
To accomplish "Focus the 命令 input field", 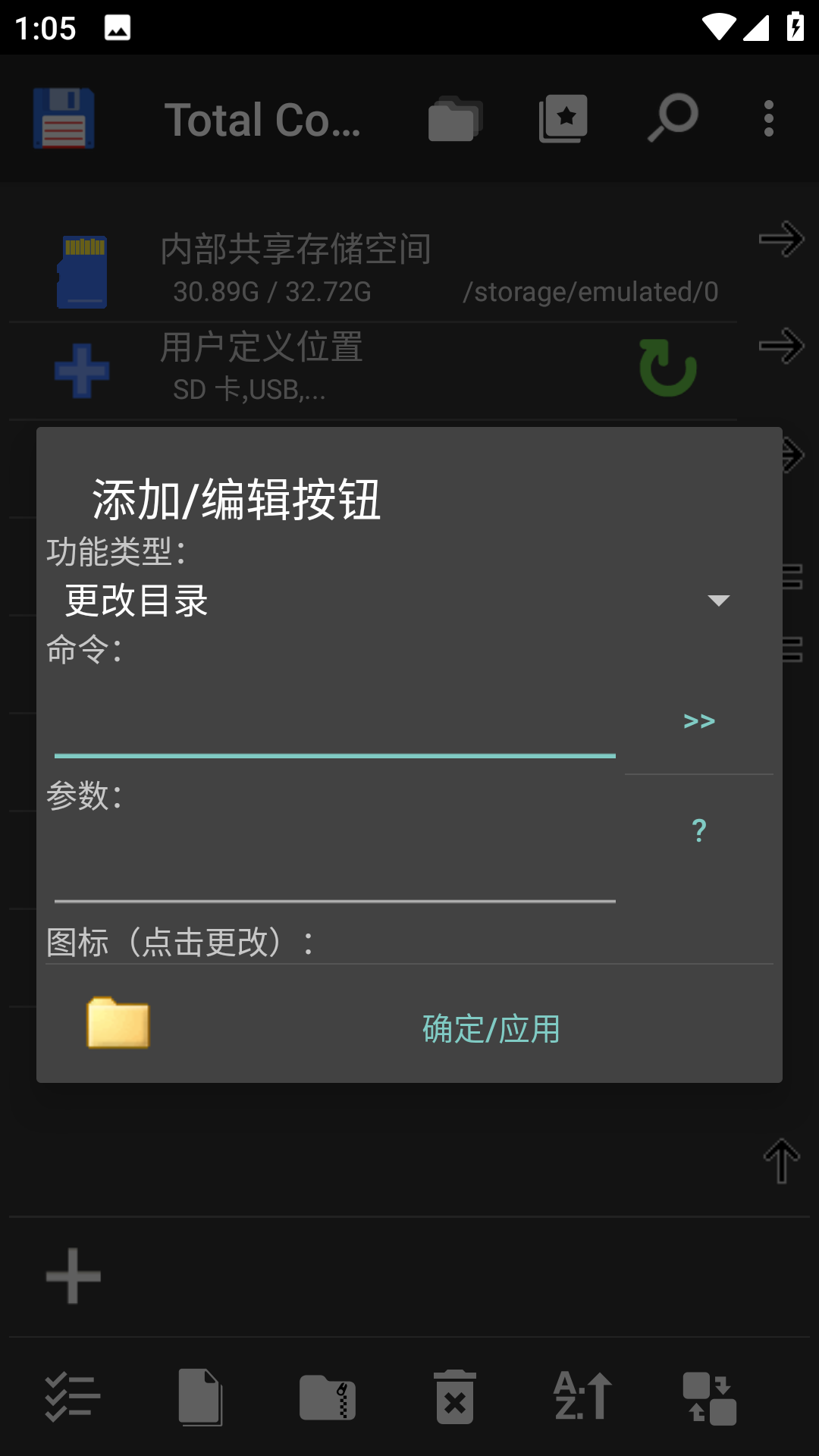I will 334,720.
